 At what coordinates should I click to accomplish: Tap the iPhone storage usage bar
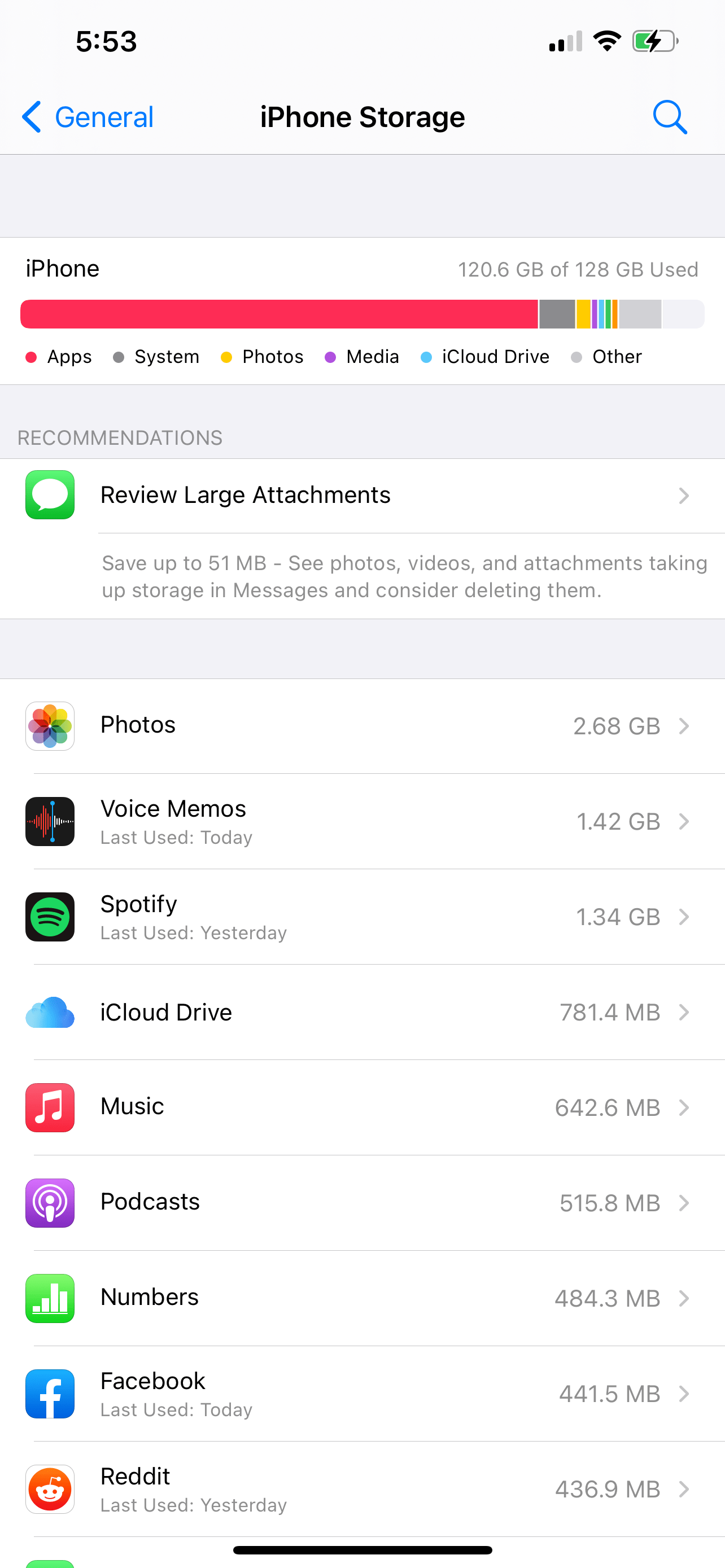pos(362,314)
